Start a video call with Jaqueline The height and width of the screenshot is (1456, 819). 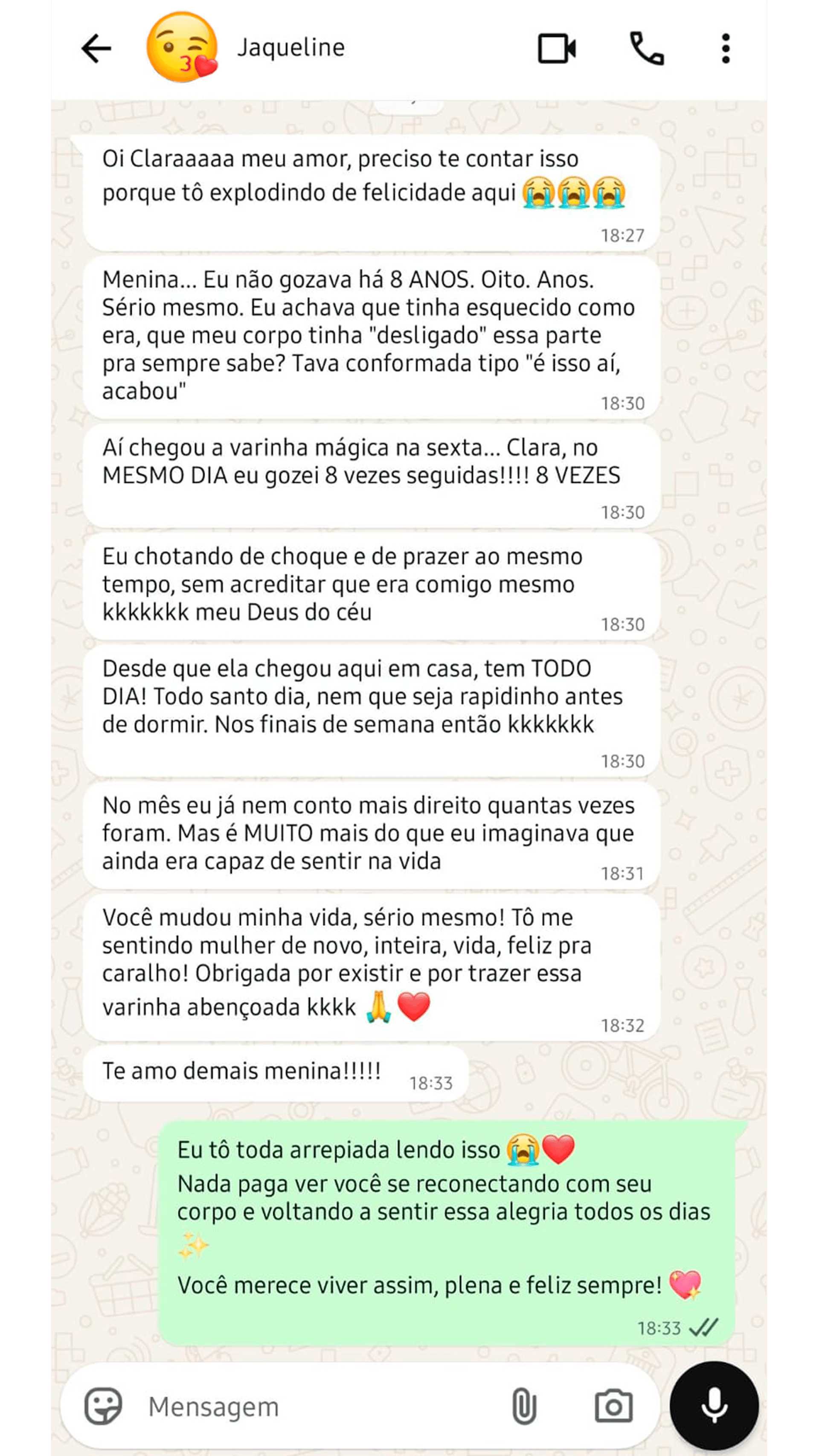(x=556, y=49)
